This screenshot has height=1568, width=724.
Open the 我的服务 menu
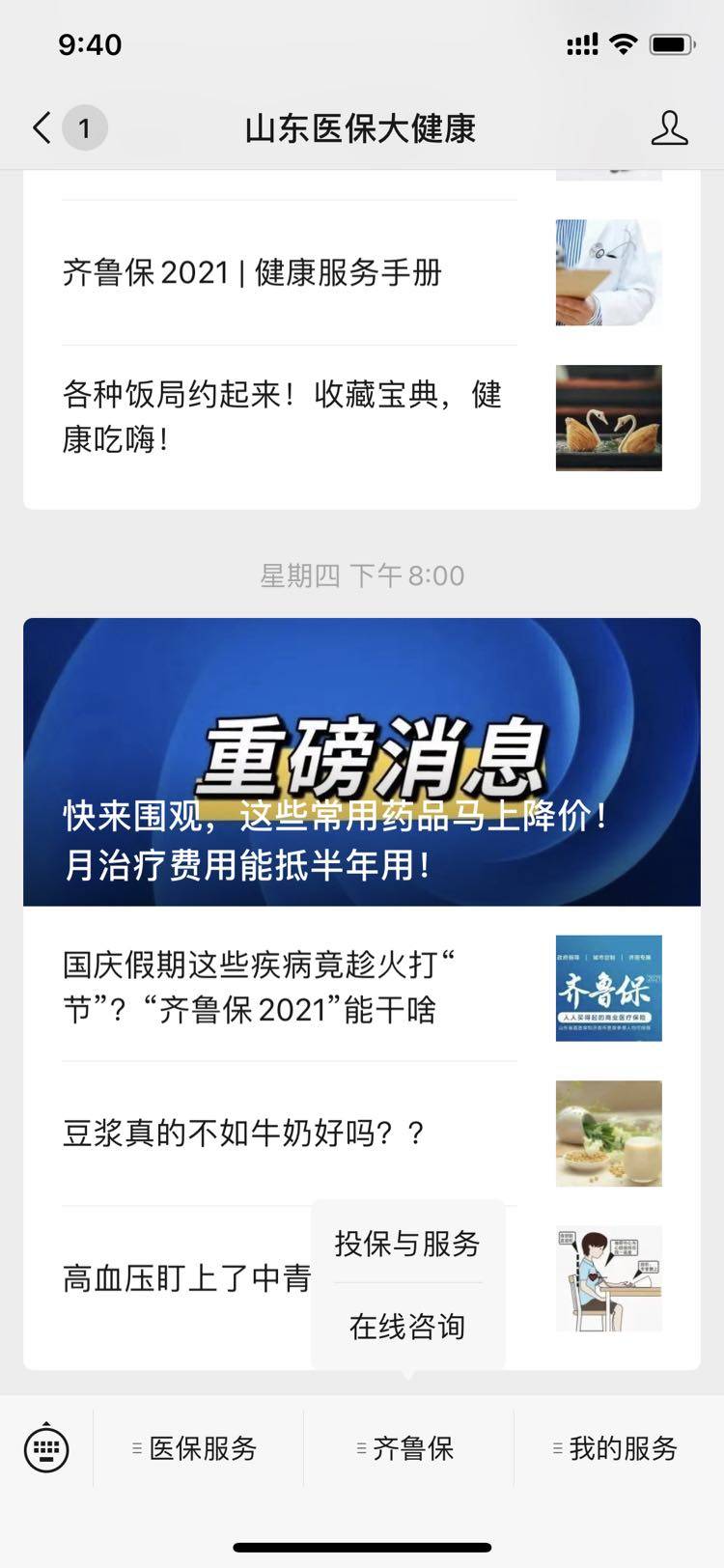point(619,1448)
